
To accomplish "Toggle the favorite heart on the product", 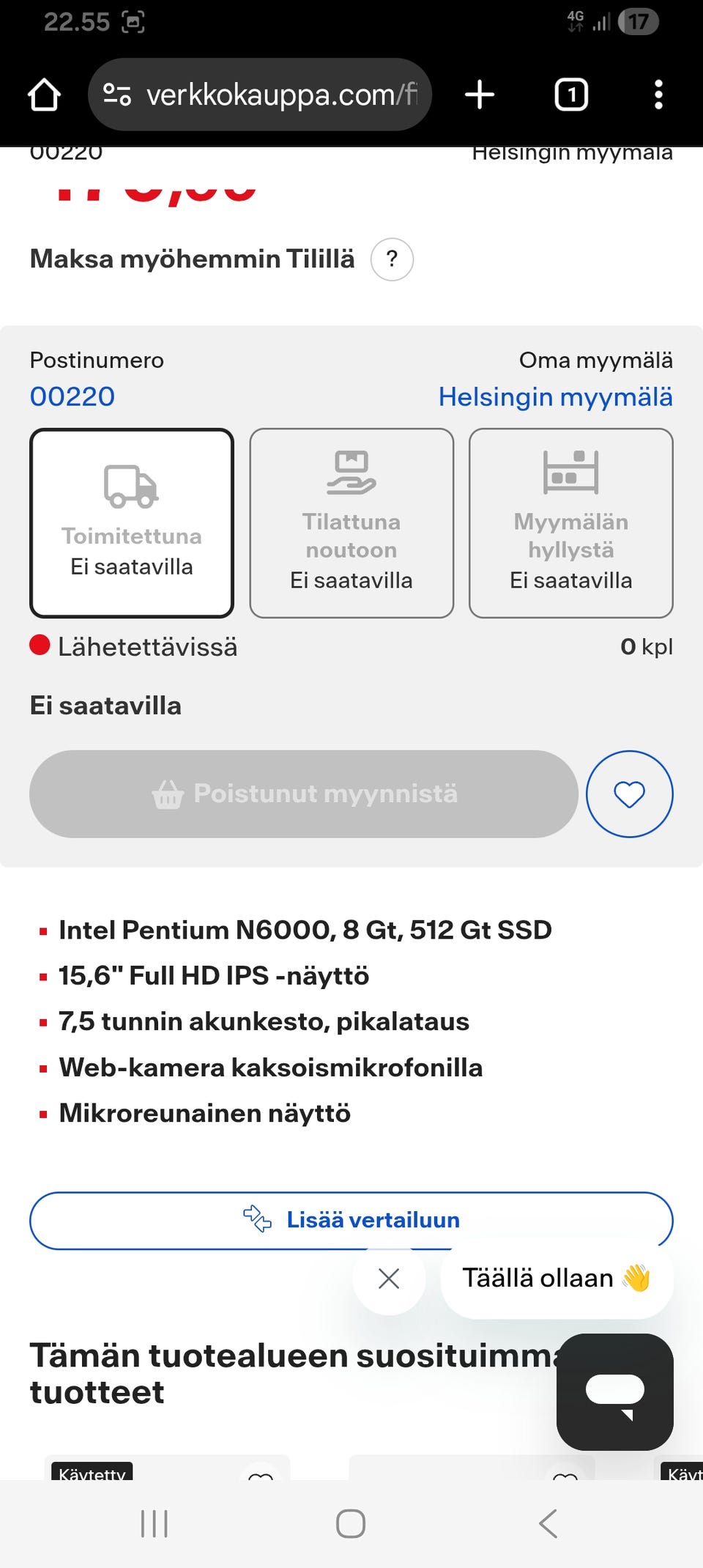I will click(628, 794).
